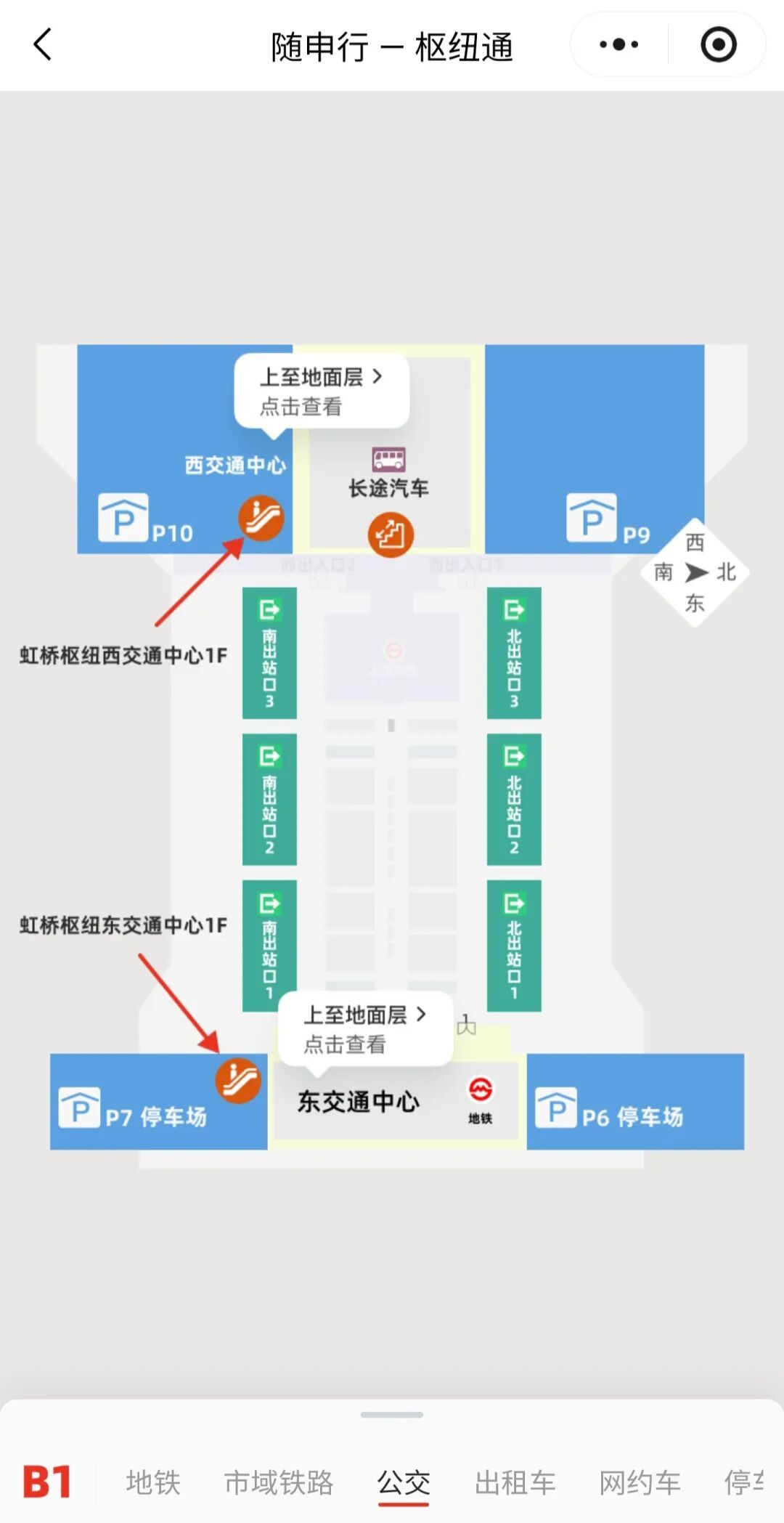The width and height of the screenshot is (784, 1523).
Task: Expand the bottom sheet drag handle
Action: pyautogui.click(x=392, y=1415)
